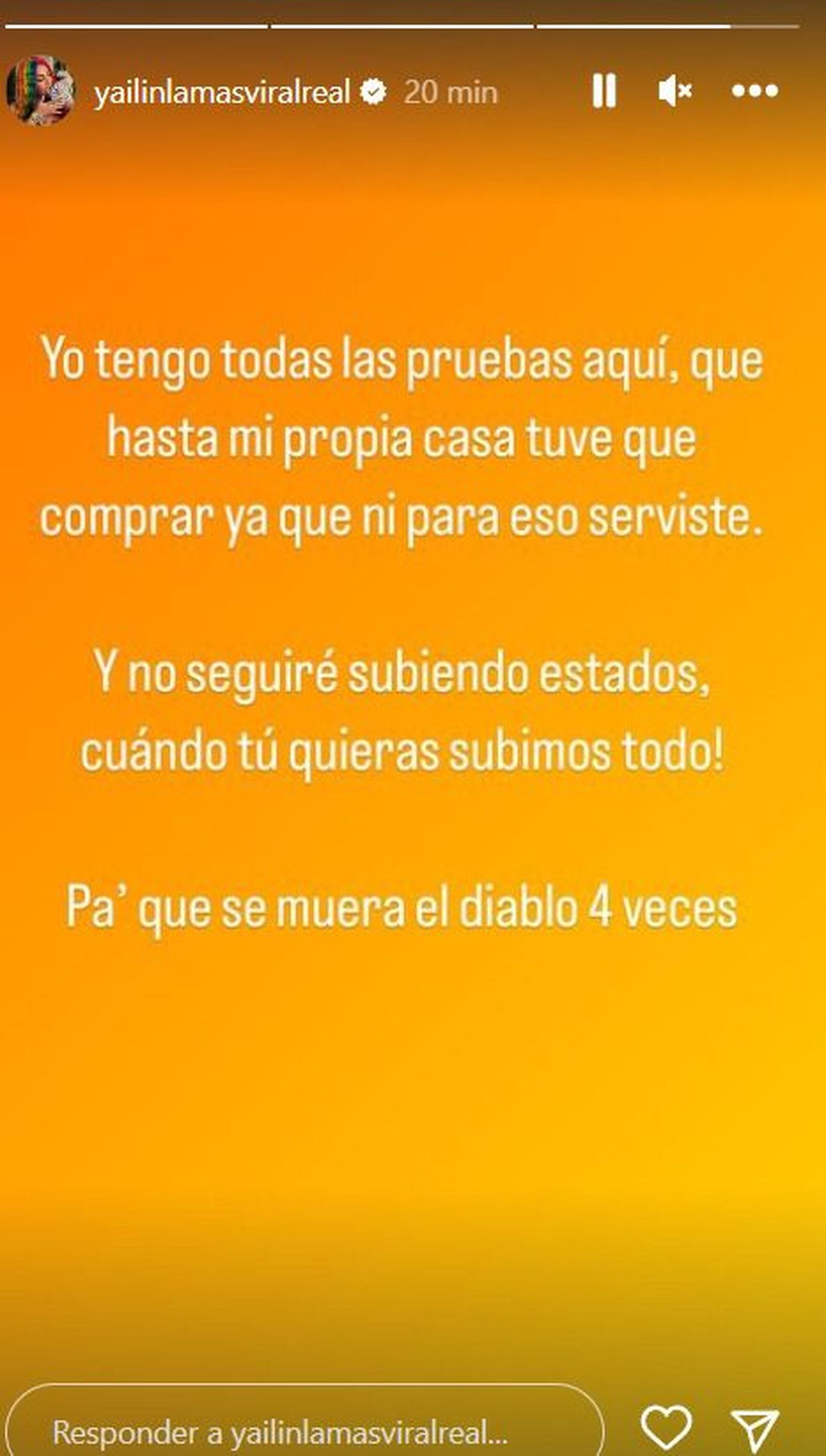Pause the story playback
Screen dimensions: 826x1456
(604, 91)
